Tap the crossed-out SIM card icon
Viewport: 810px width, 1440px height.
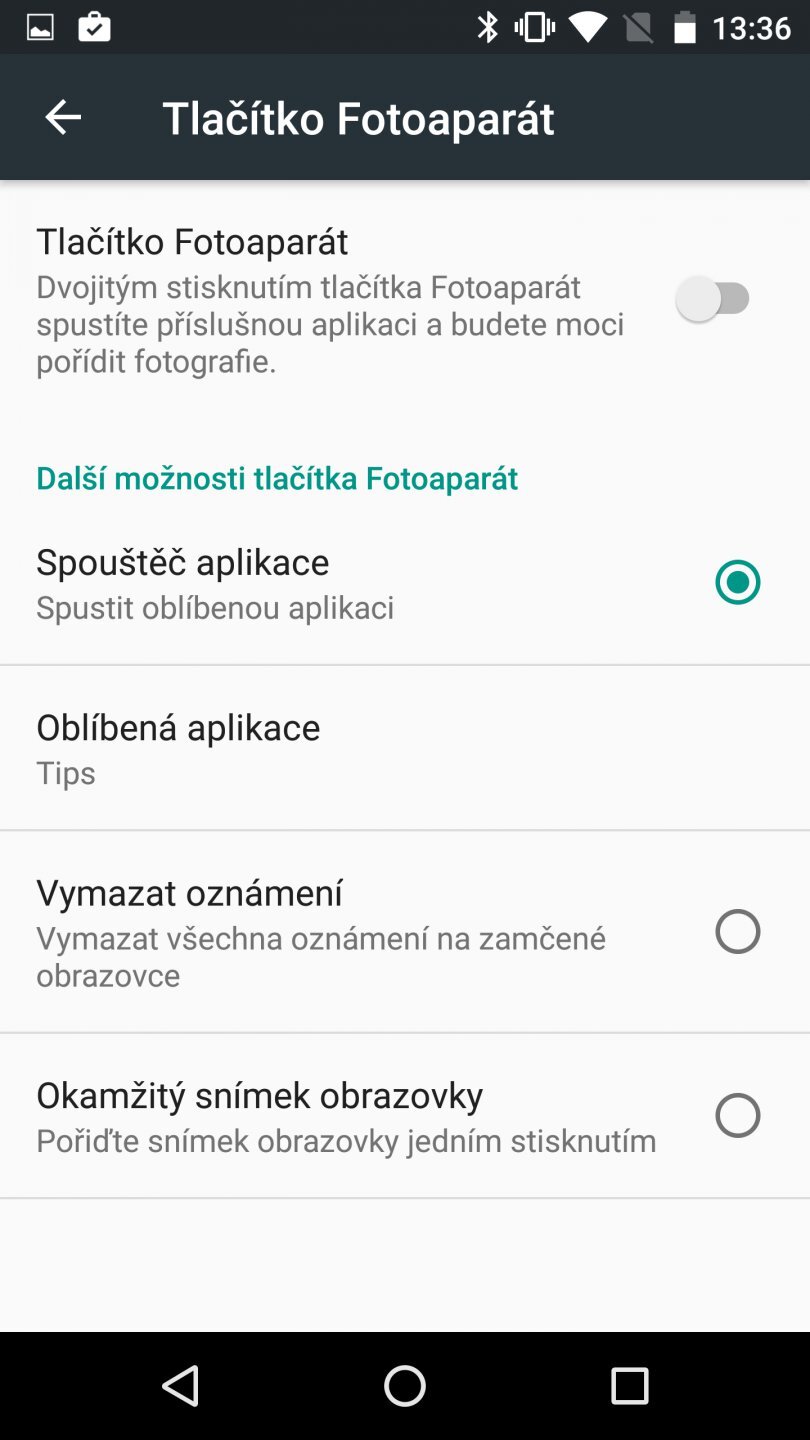[x=639, y=27]
